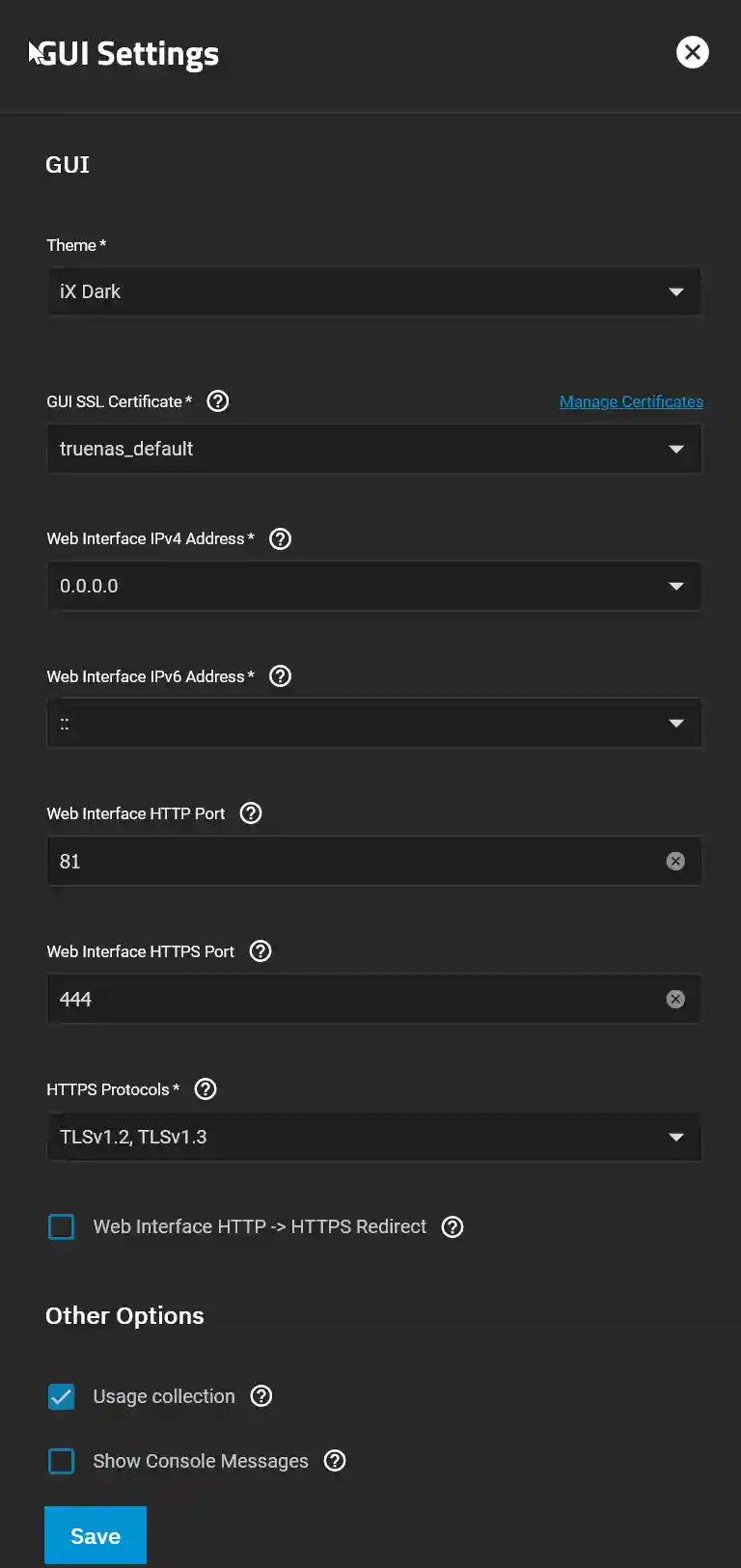Open the Theme dropdown
741x1568 pixels.
[x=675, y=291]
